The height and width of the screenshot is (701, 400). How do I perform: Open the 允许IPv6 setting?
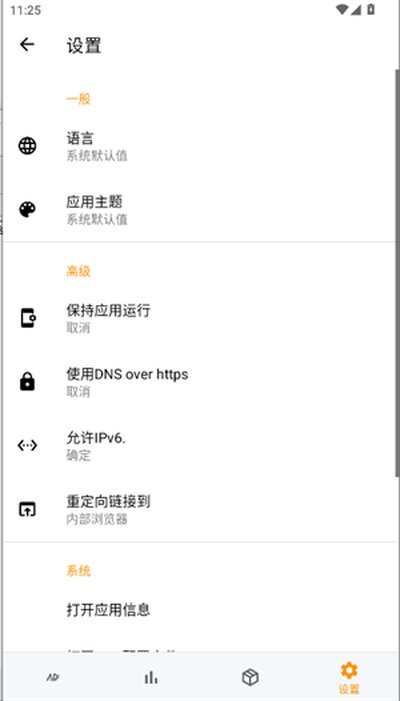(200, 446)
